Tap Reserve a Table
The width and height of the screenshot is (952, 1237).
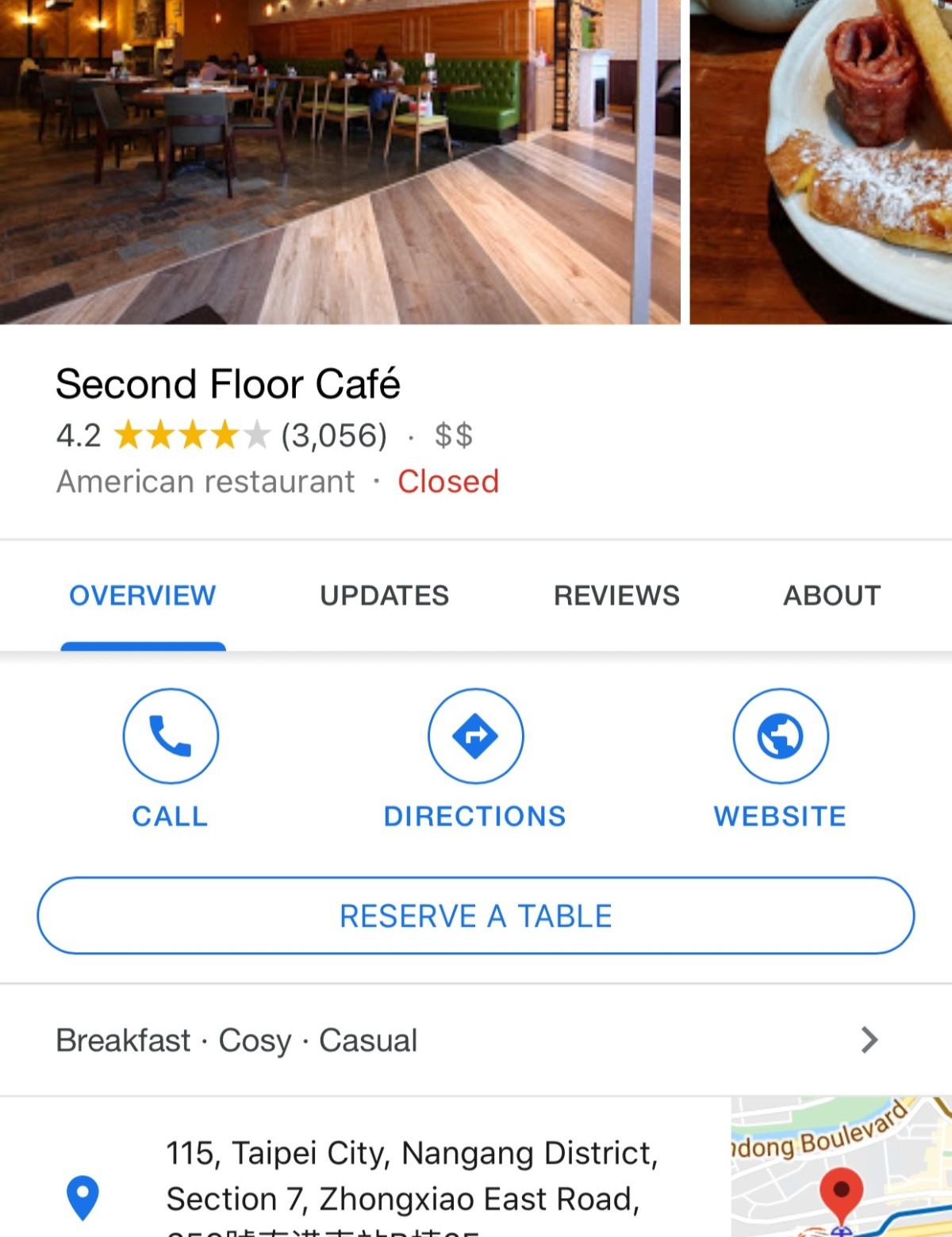(476, 916)
